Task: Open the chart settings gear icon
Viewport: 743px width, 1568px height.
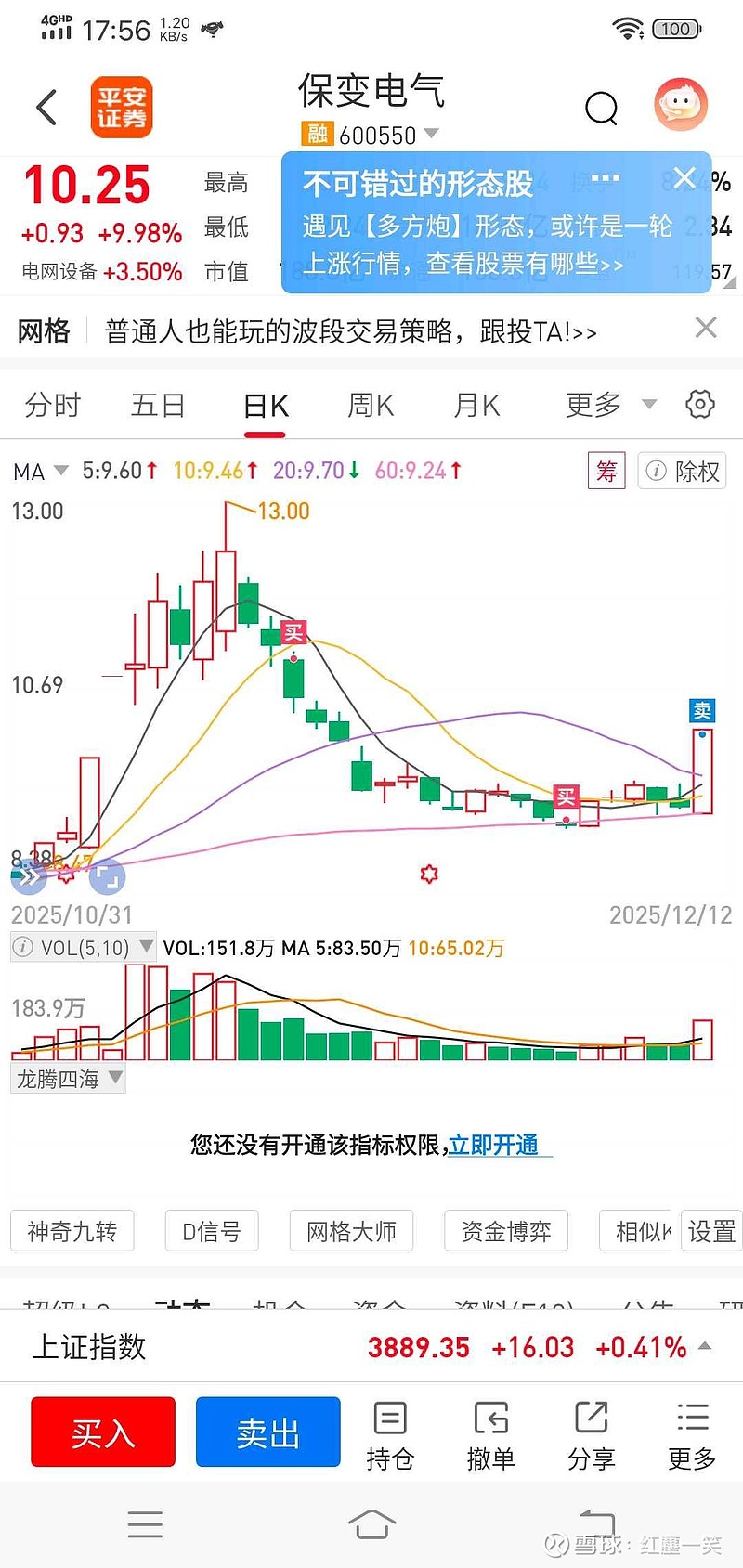Action: click(701, 404)
